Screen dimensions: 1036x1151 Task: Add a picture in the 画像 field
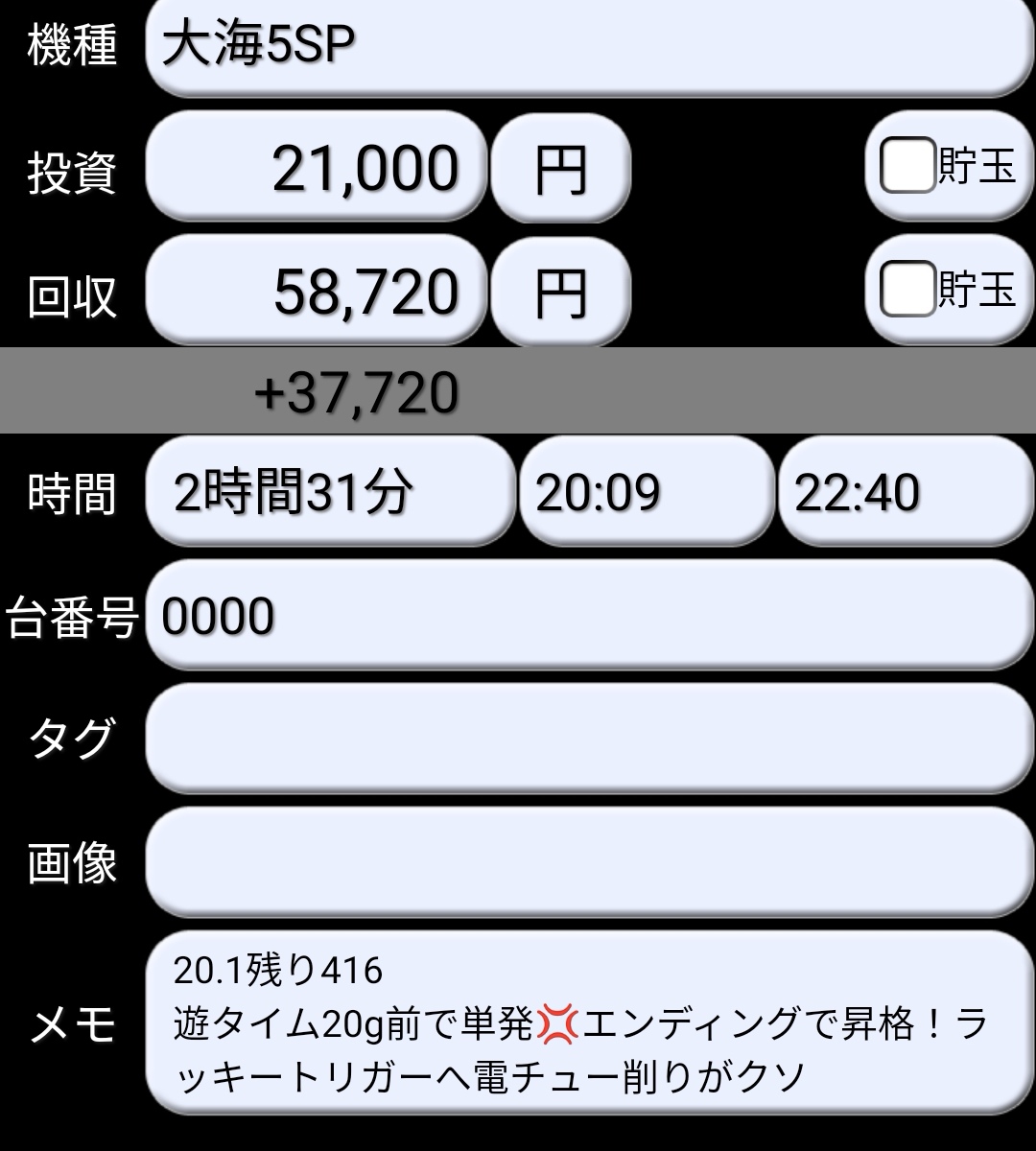(587, 861)
